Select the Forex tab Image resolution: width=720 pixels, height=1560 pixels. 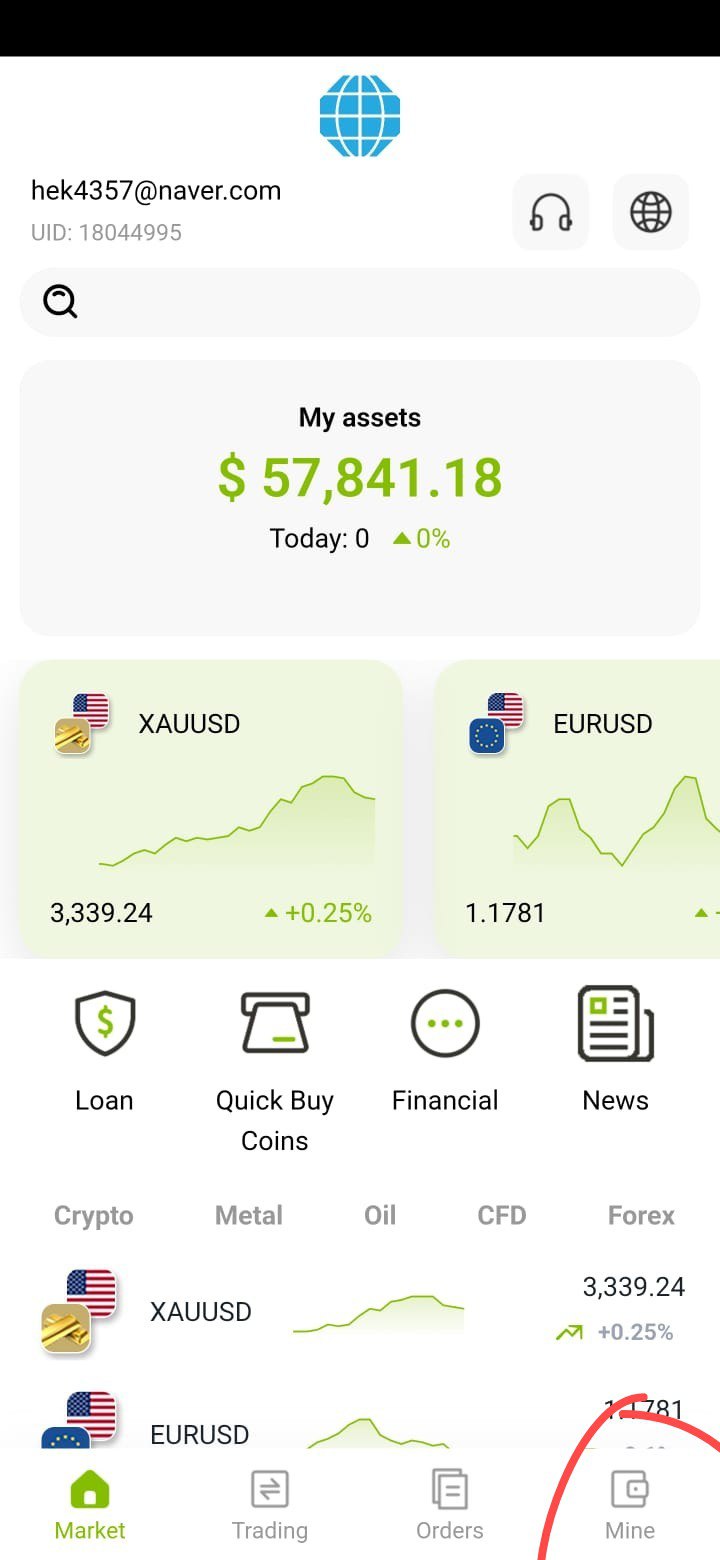641,1216
